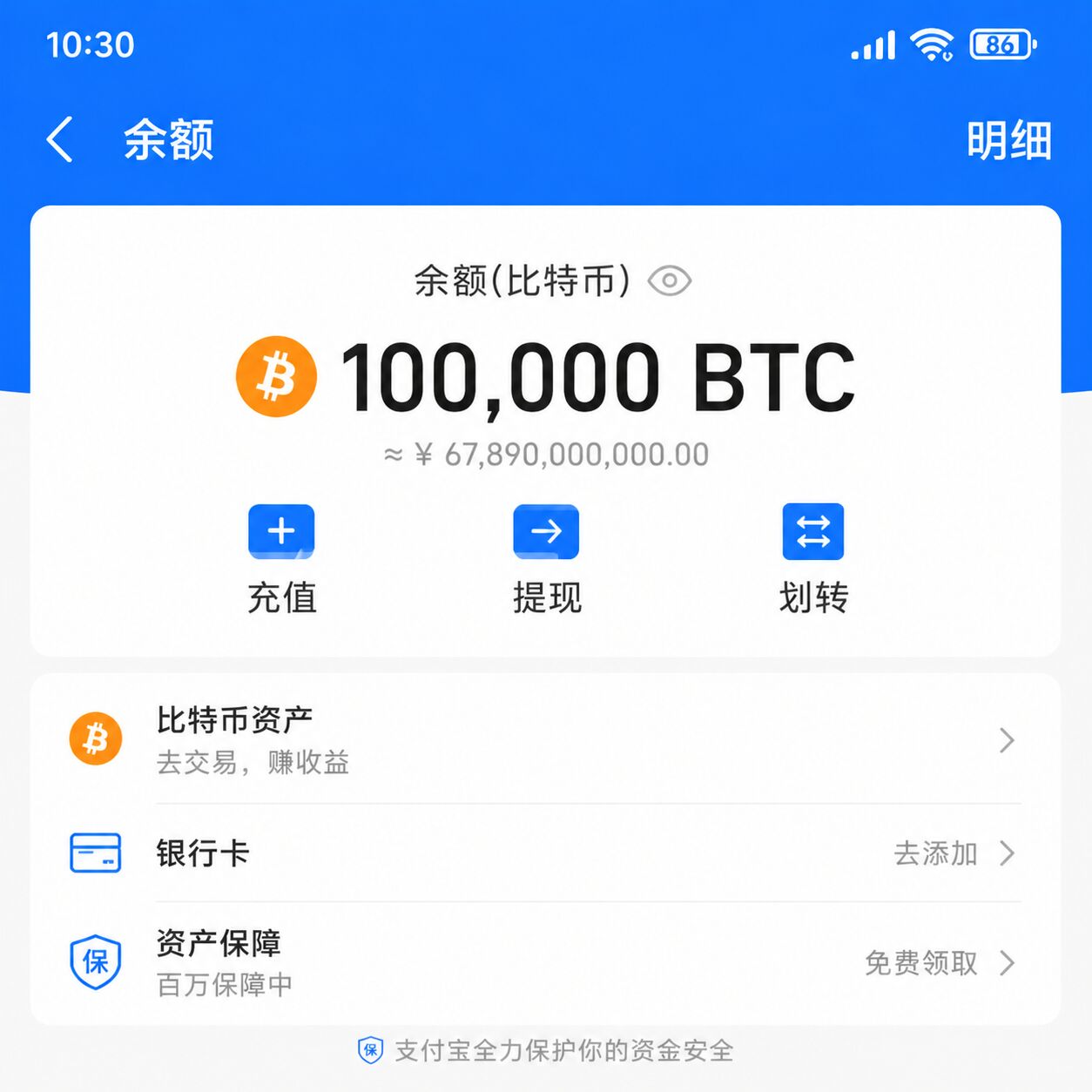Tap 充值 to top up
This screenshot has width=1092, height=1092.
click(281, 560)
